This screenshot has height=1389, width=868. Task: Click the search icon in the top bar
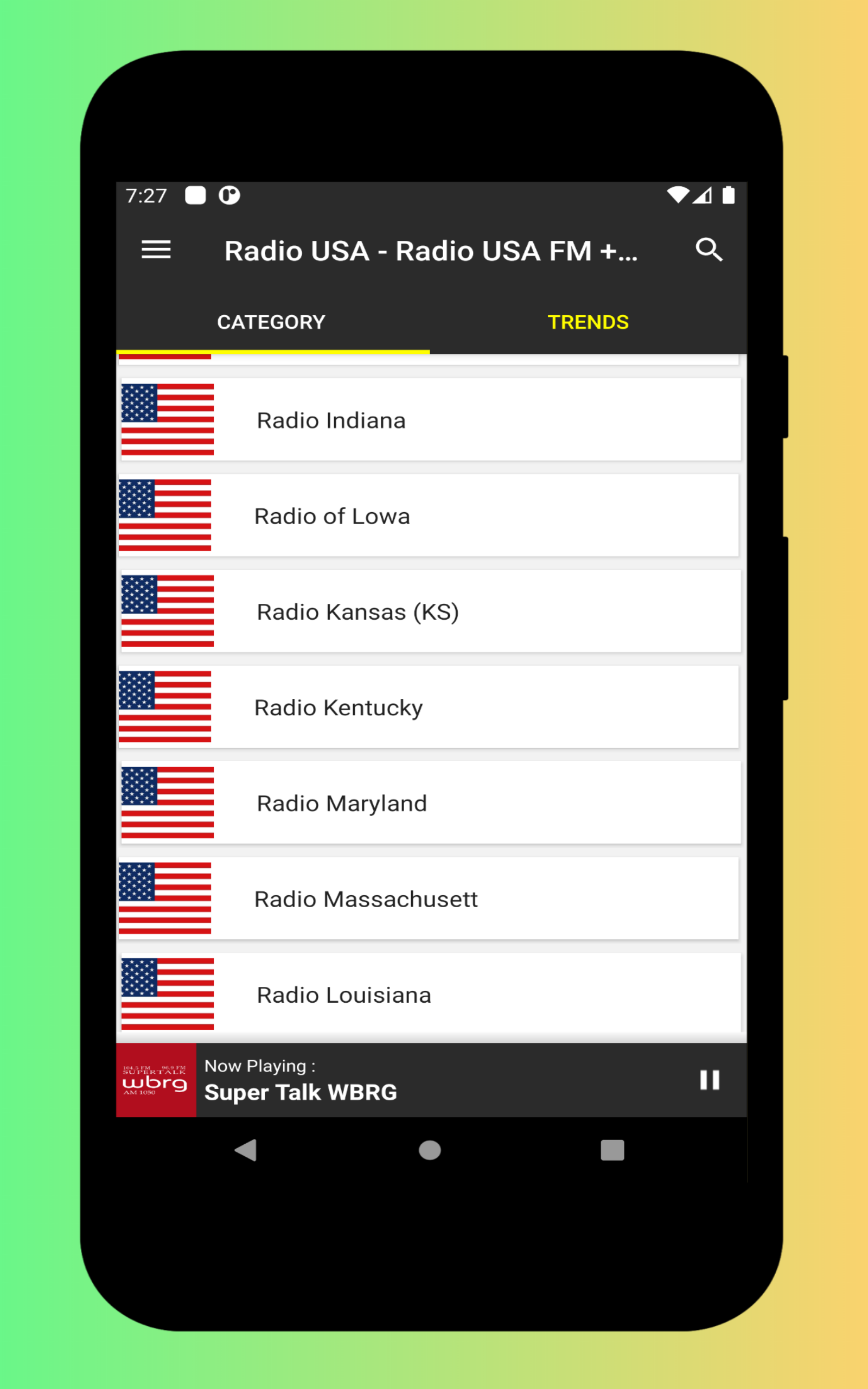coord(710,250)
